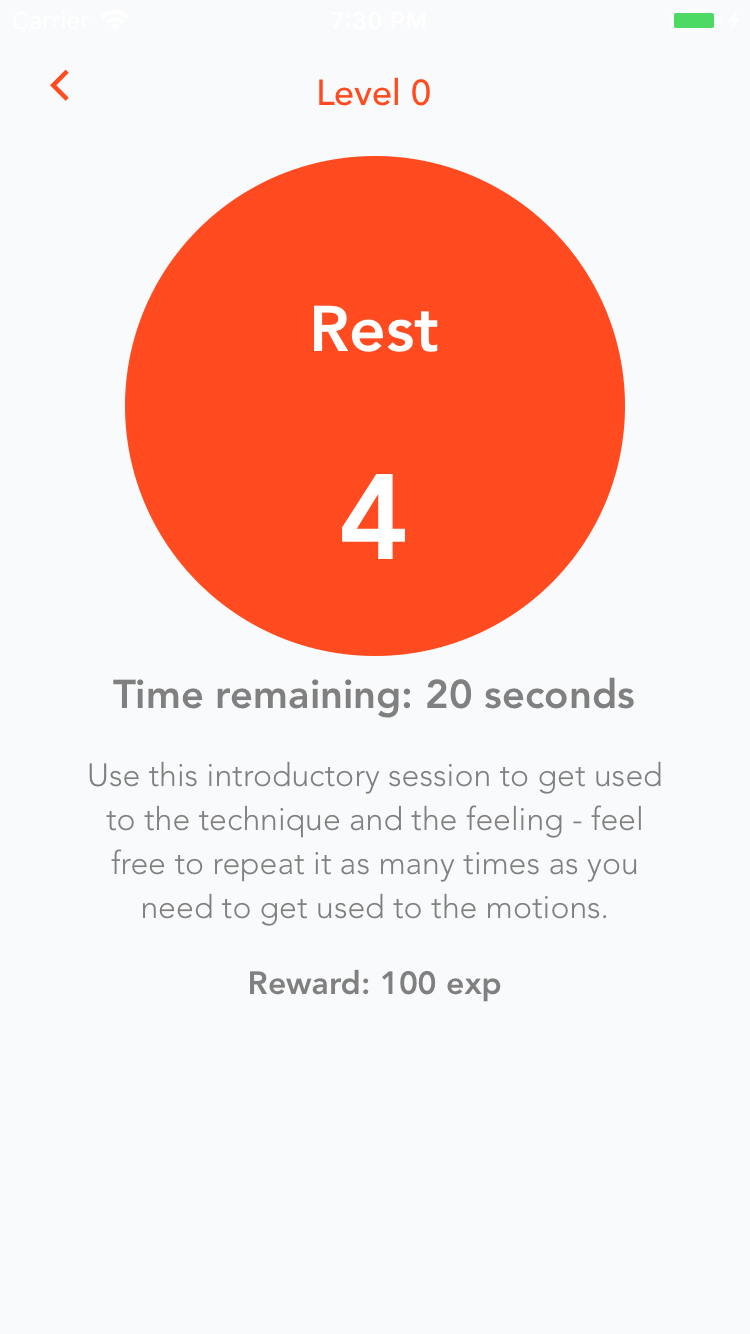Tap the orange Rest timer circle

point(375,406)
